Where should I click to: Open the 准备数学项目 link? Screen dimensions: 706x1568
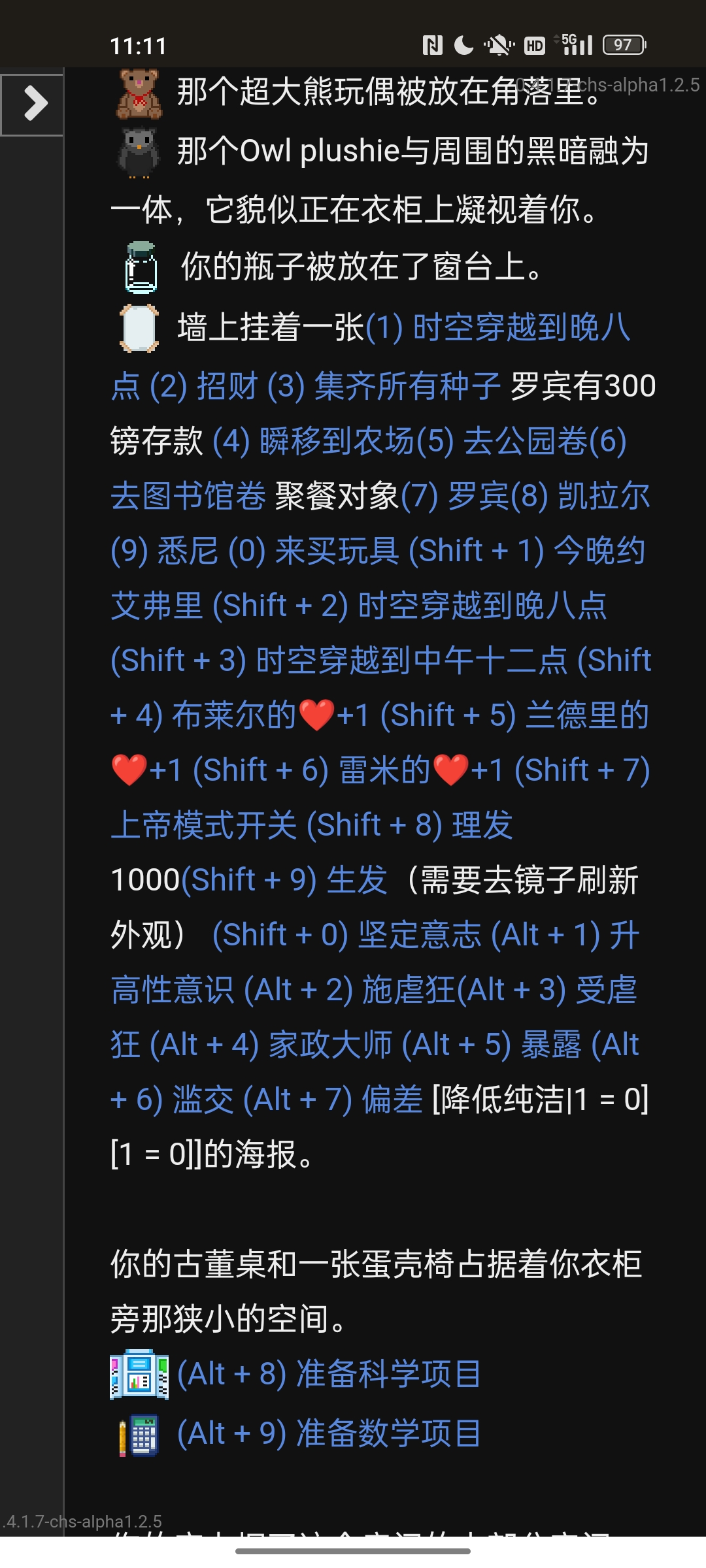click(388, 1434)
